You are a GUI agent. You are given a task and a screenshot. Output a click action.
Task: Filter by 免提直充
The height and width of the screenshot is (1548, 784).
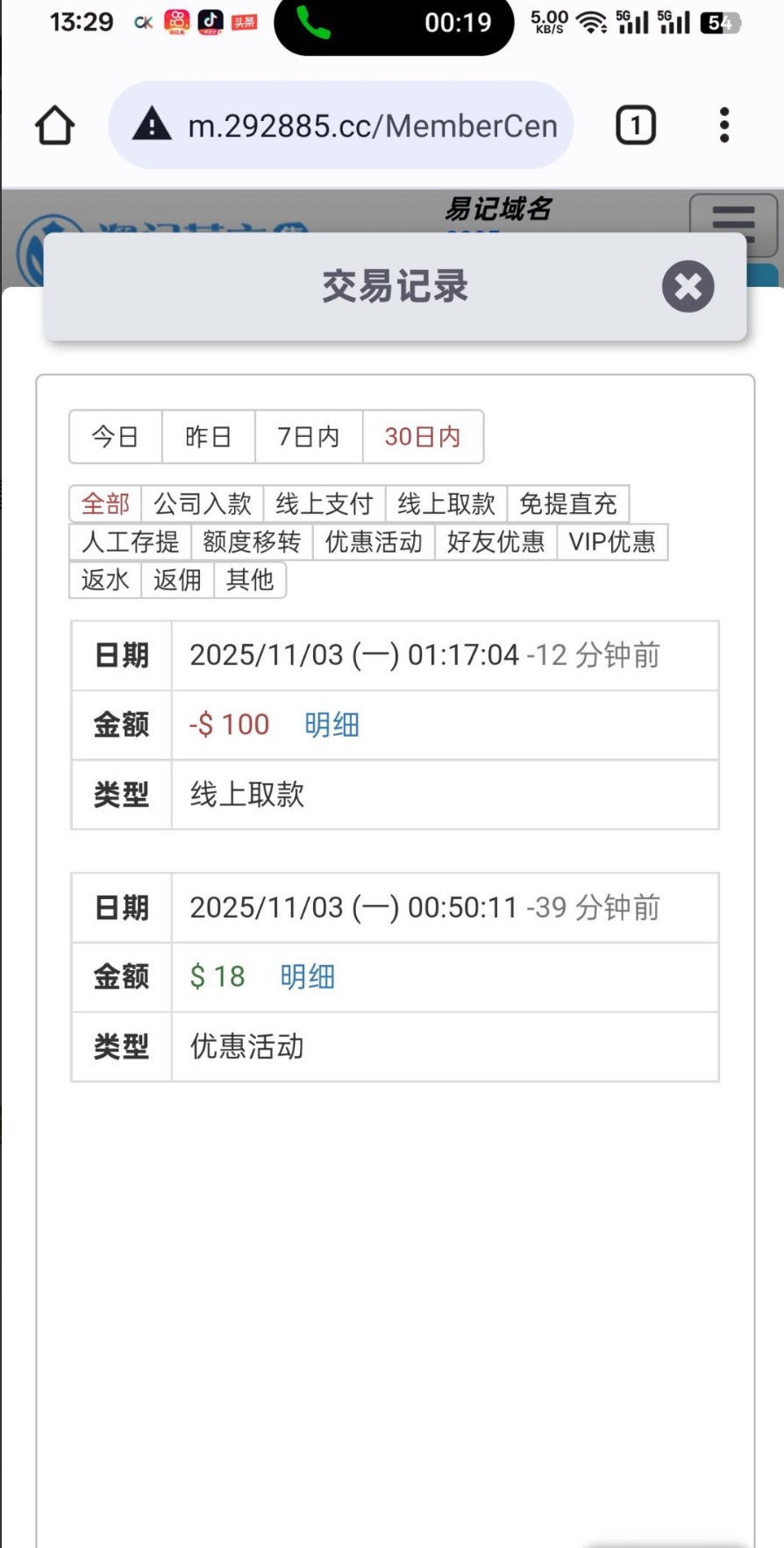568,503
